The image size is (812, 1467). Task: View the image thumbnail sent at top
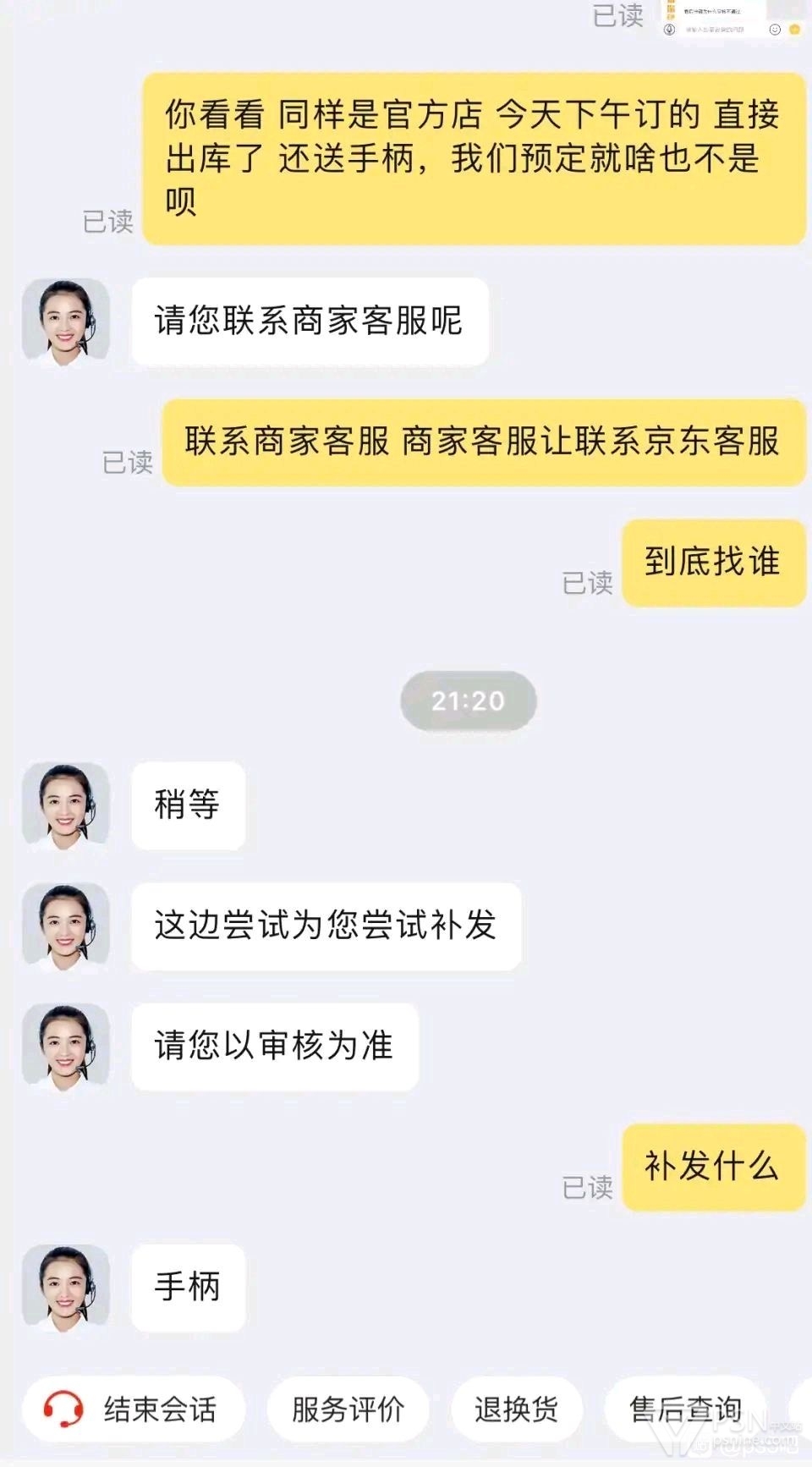click(x=732, y=19)
